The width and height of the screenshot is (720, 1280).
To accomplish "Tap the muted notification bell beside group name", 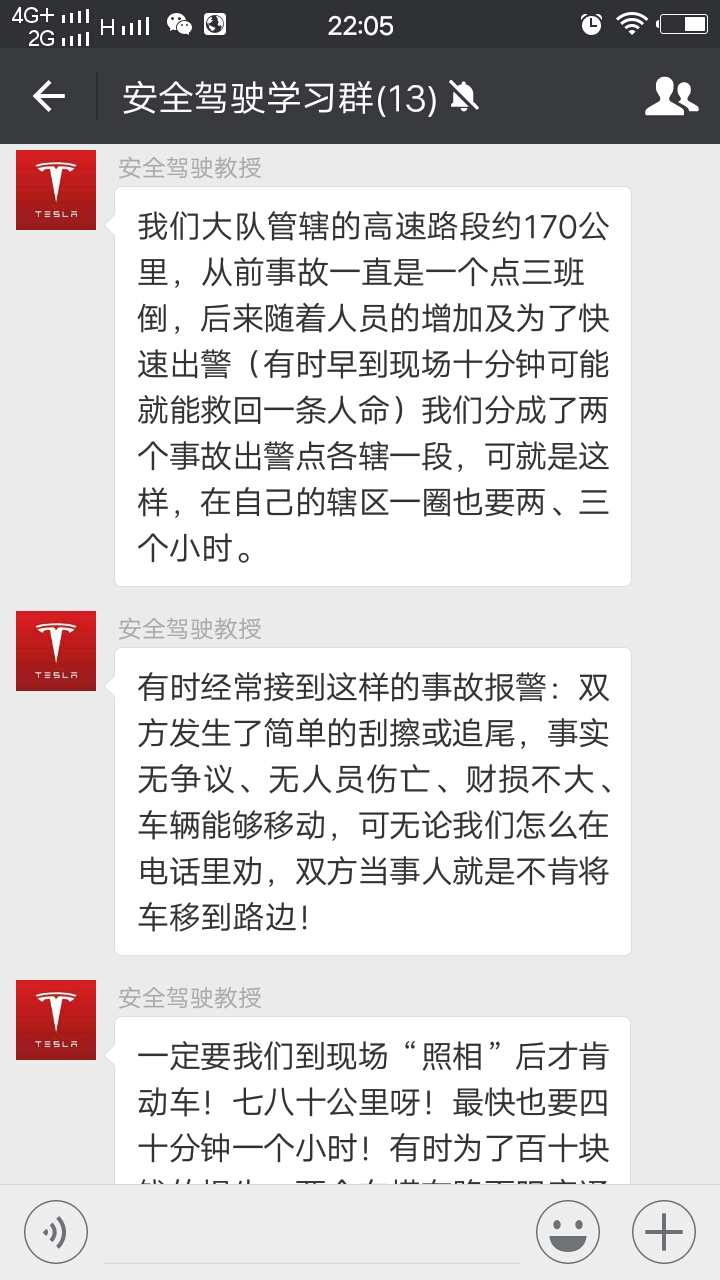I will pyautogui.click(x=461, y=97).
